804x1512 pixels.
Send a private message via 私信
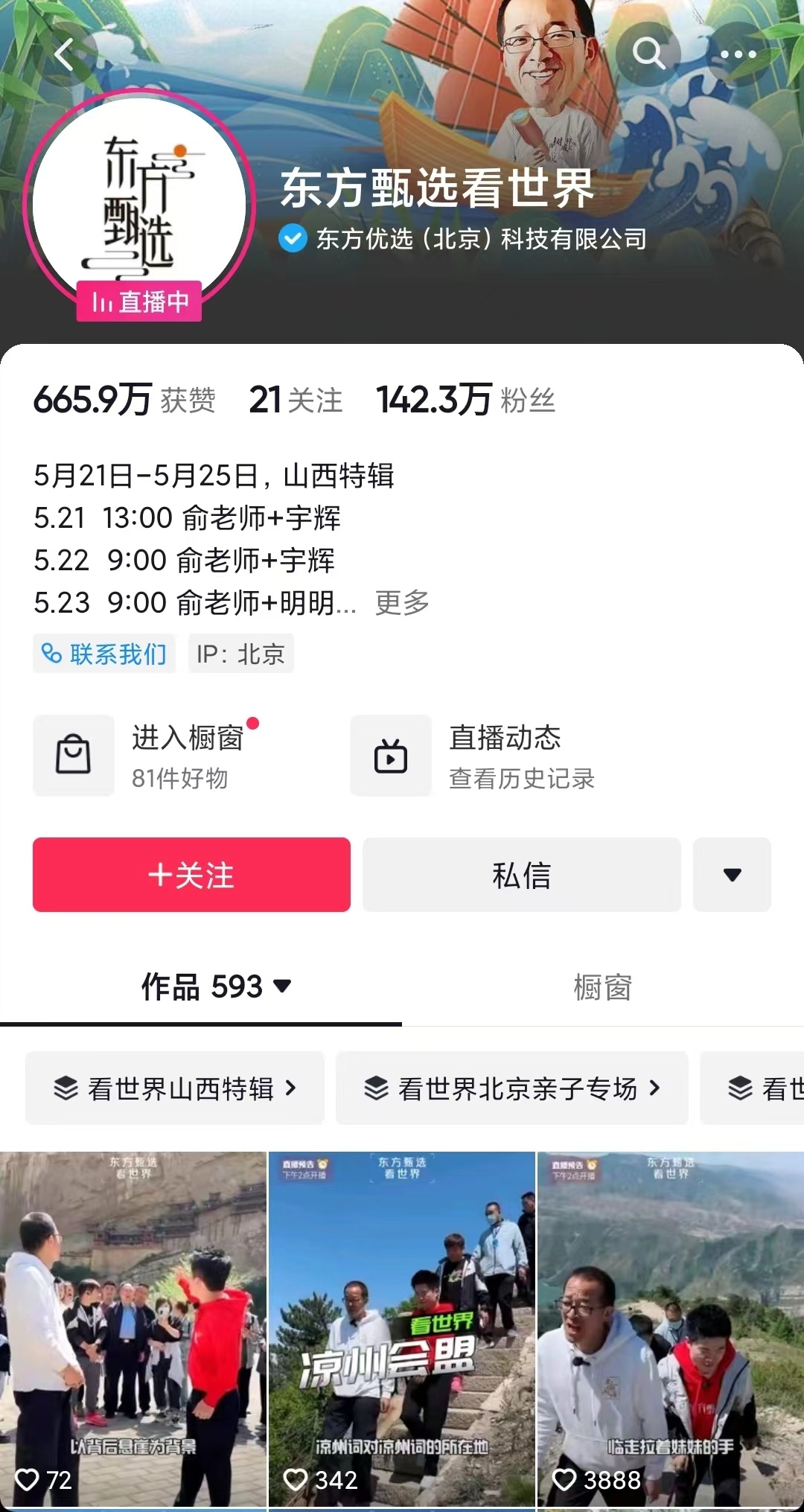[521, 875]
